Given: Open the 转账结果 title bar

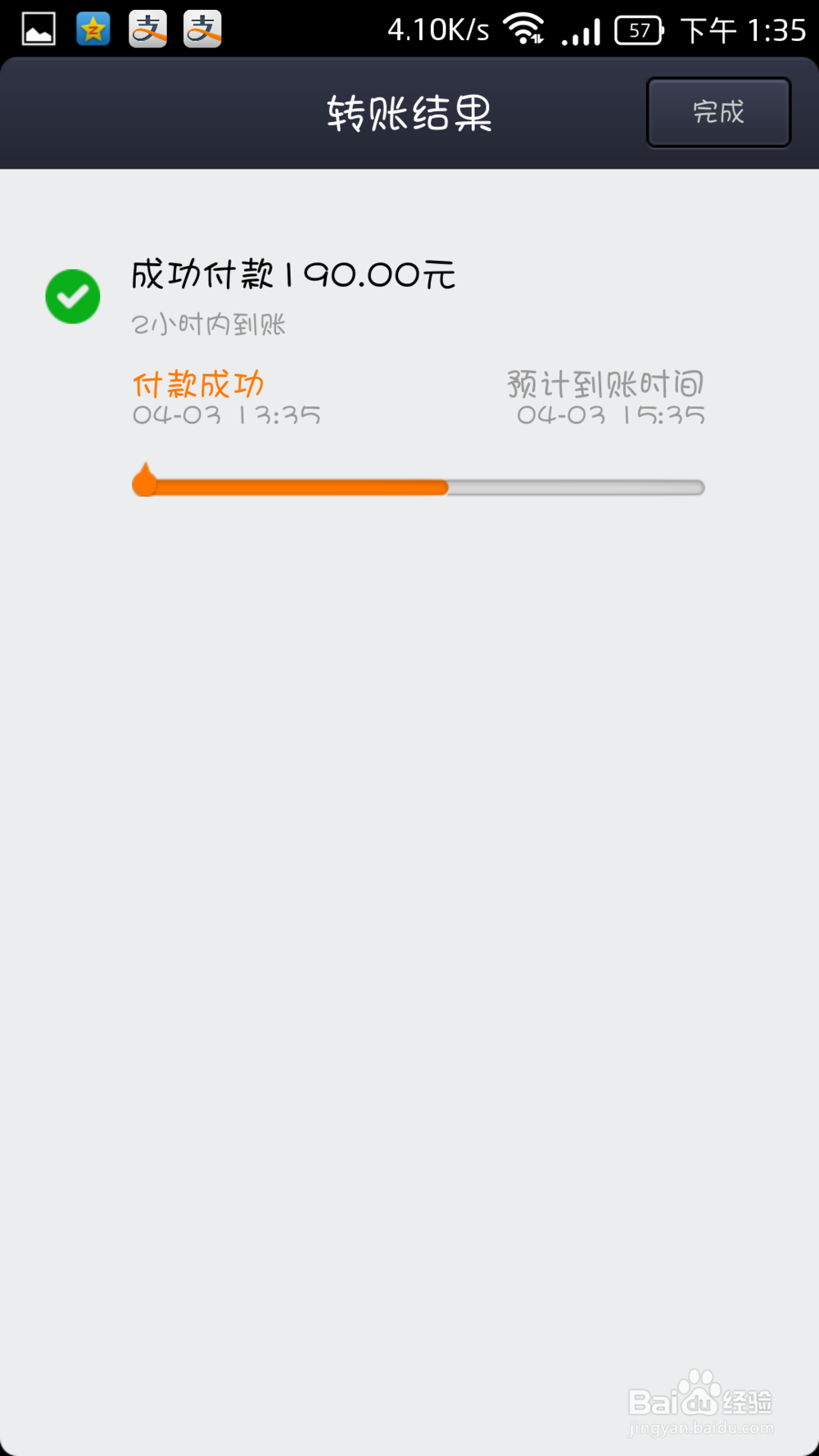Looking at the screenshot, I should coord(409,113).
